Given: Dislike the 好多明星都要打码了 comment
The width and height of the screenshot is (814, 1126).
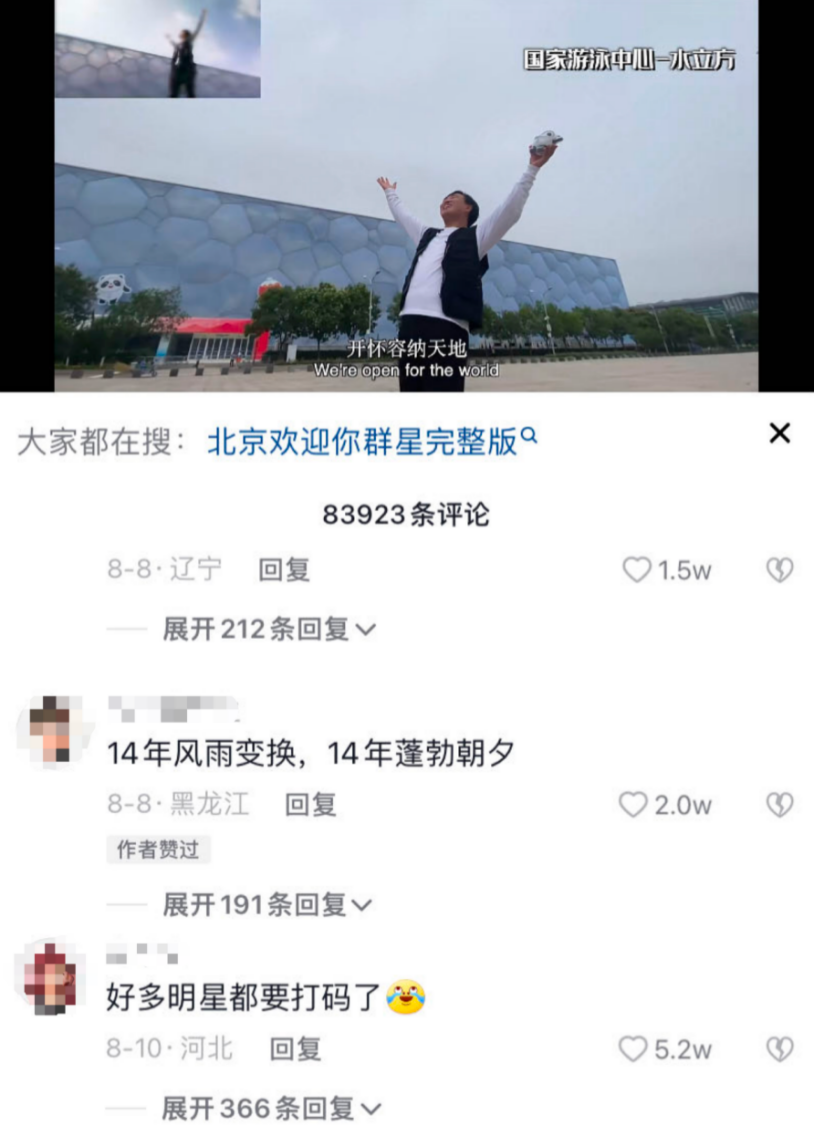Looking at the screenshot, I should point(779,1049).
